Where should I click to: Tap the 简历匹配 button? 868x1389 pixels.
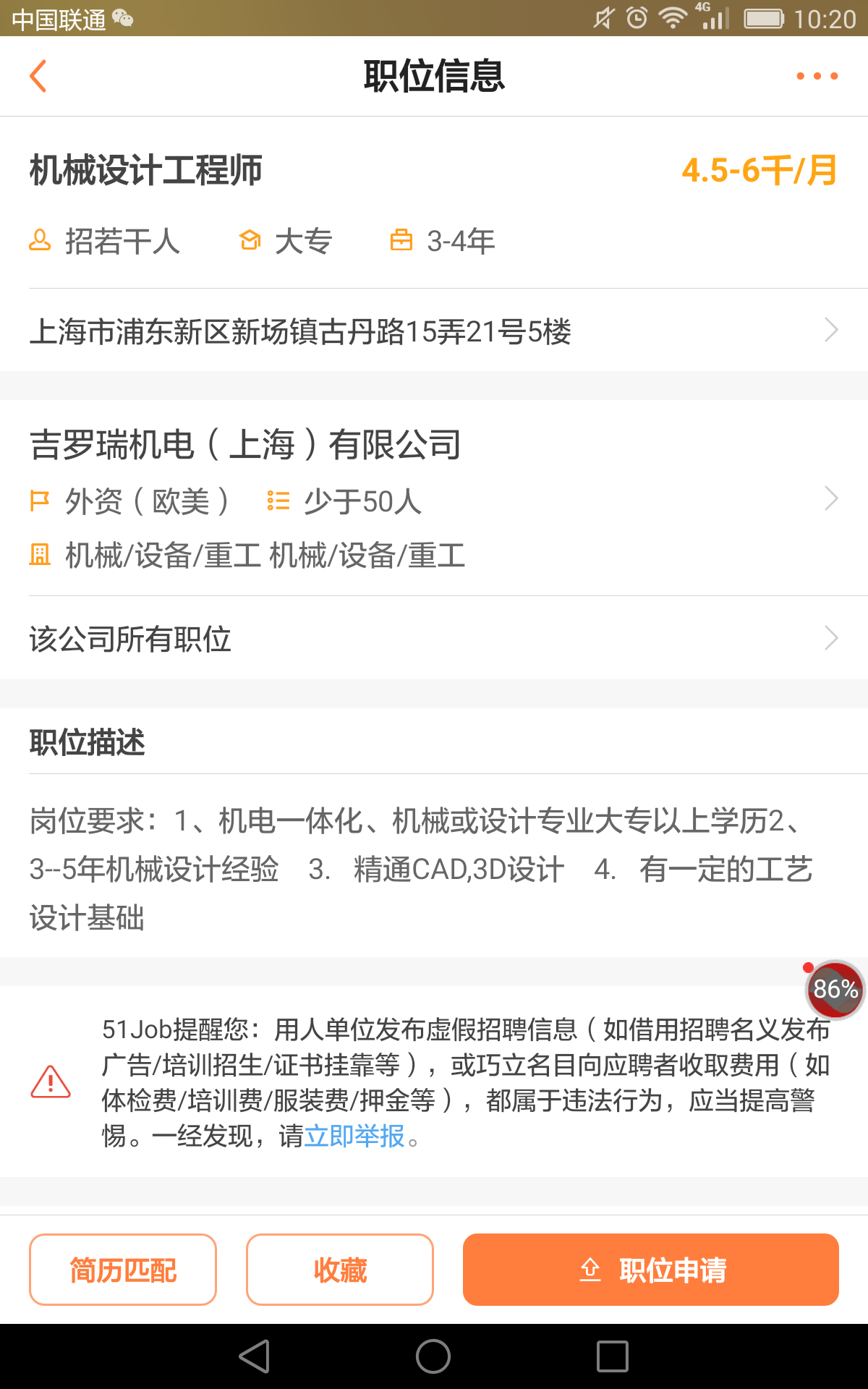[123, 1270]
